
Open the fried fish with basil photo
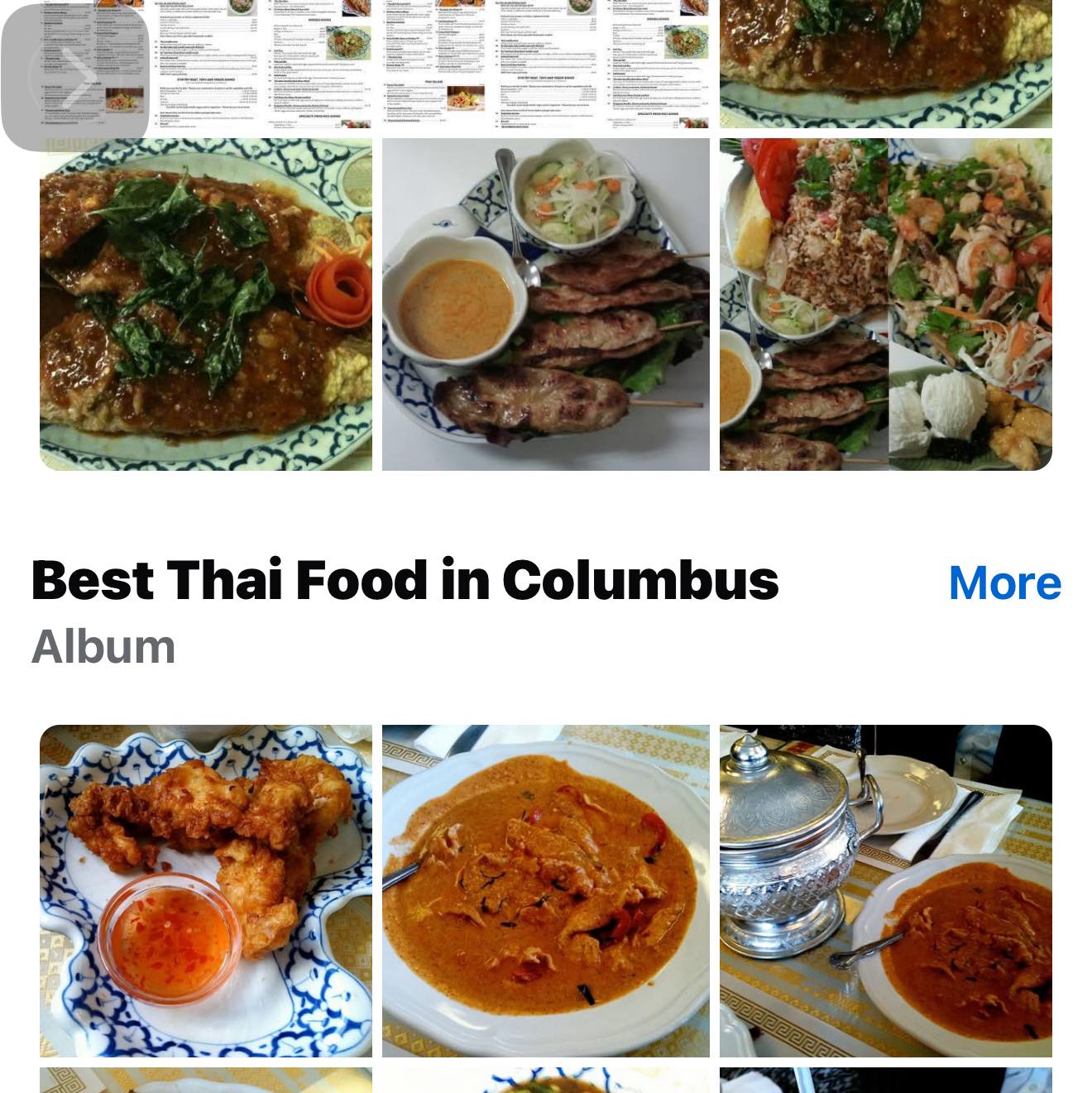[207, 306]
